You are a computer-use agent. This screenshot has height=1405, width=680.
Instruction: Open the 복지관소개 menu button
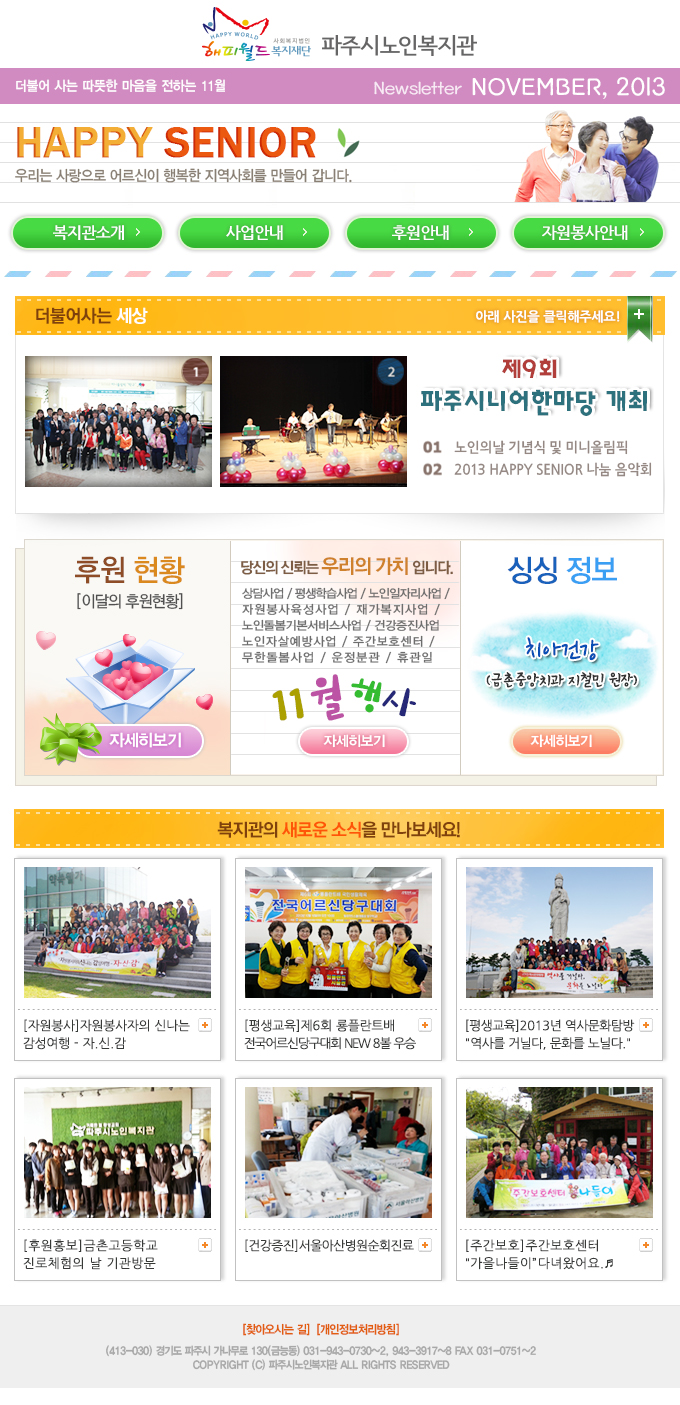[x=88, y=233]
